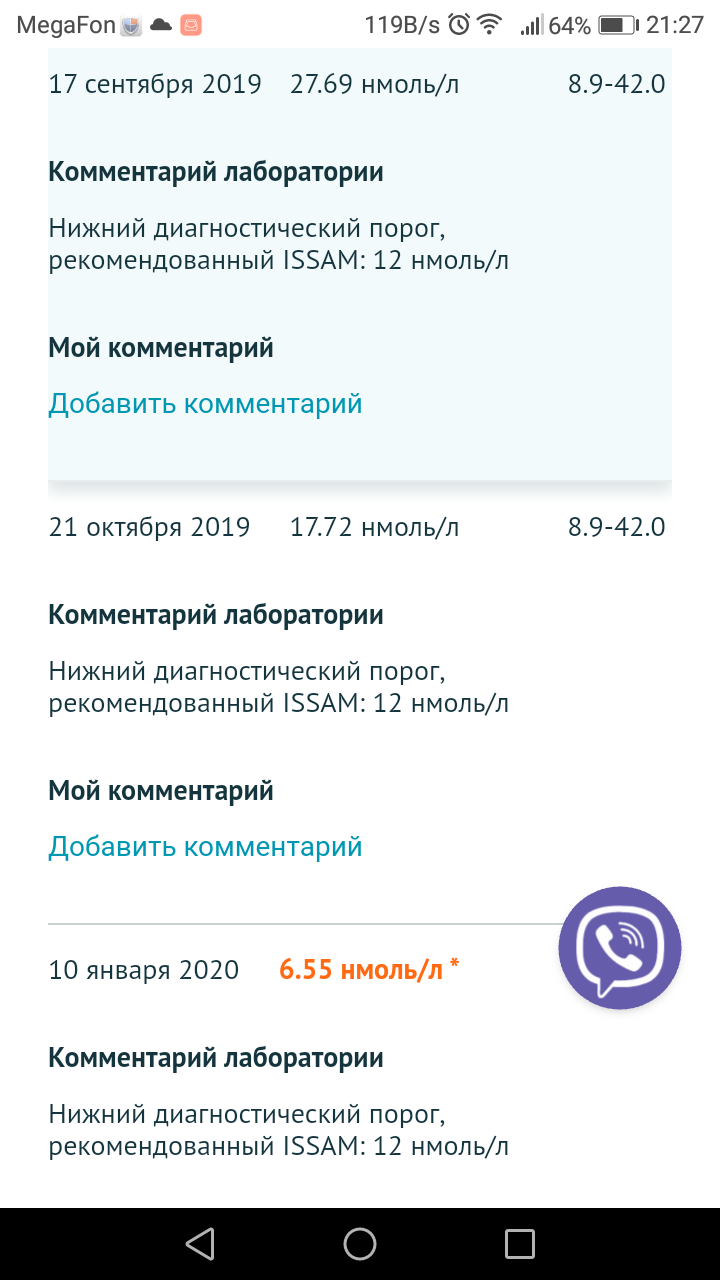Add a comment to the 17 сентября 2019 result

click(x=205, y=404)
